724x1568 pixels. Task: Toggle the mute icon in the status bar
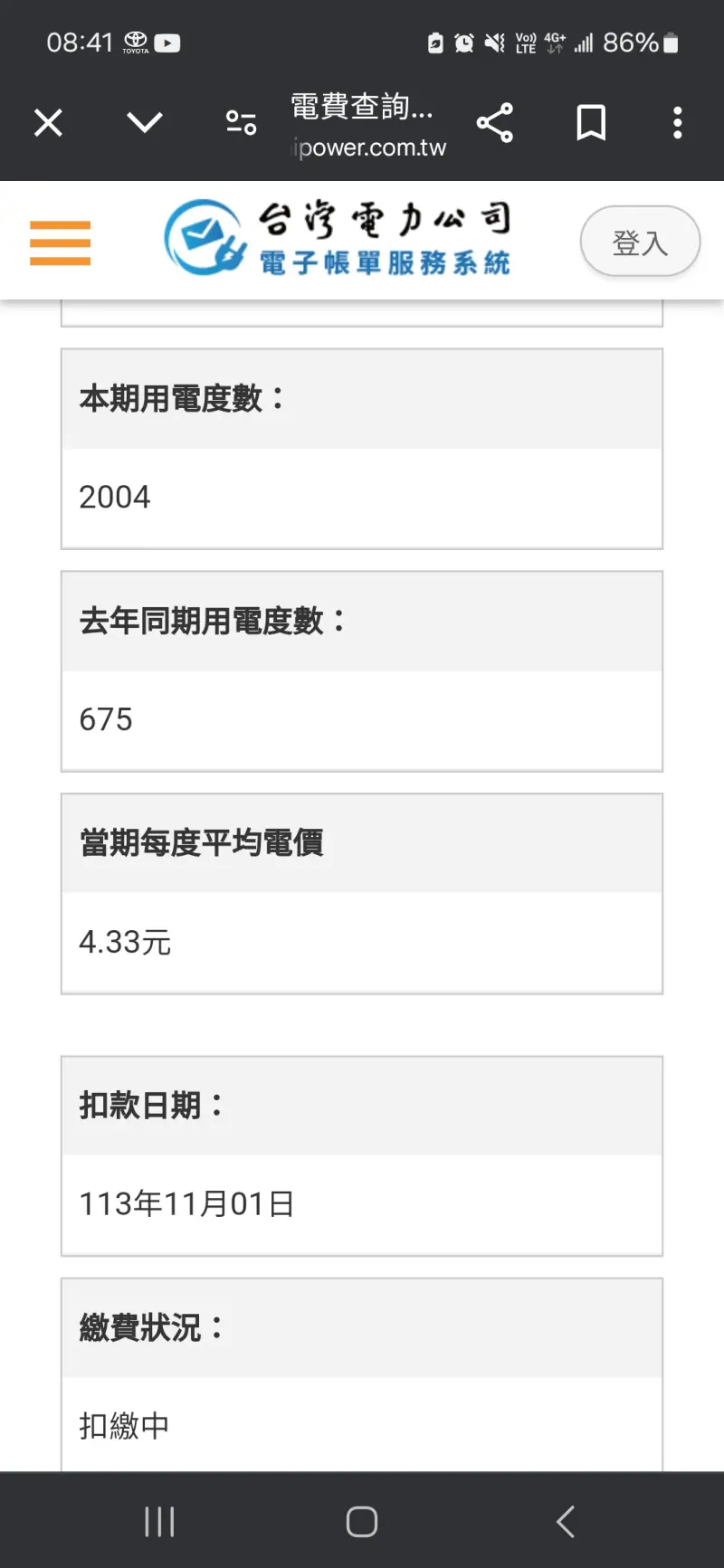pyautogui.click(x=497, y=42)
